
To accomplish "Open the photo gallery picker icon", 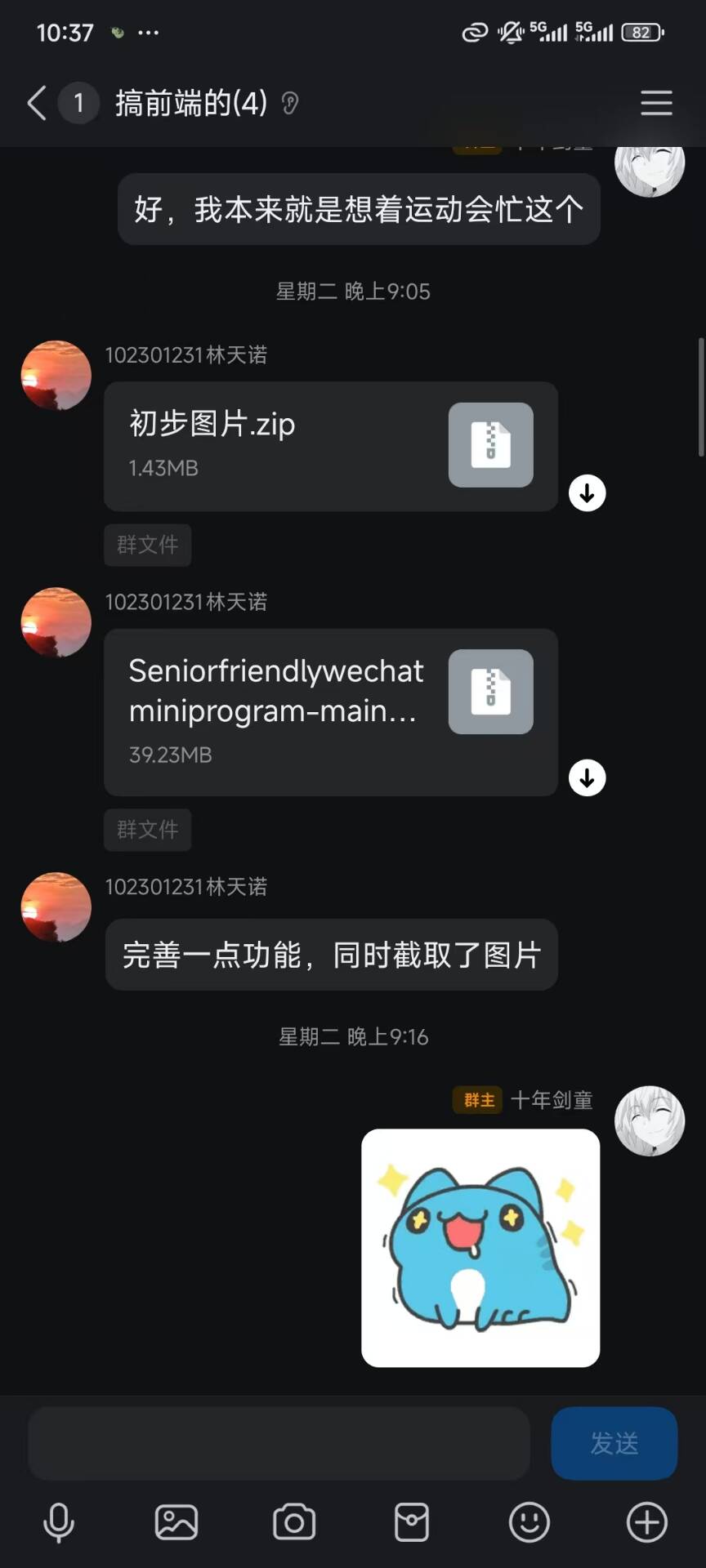I will [x=176, y=1522].
